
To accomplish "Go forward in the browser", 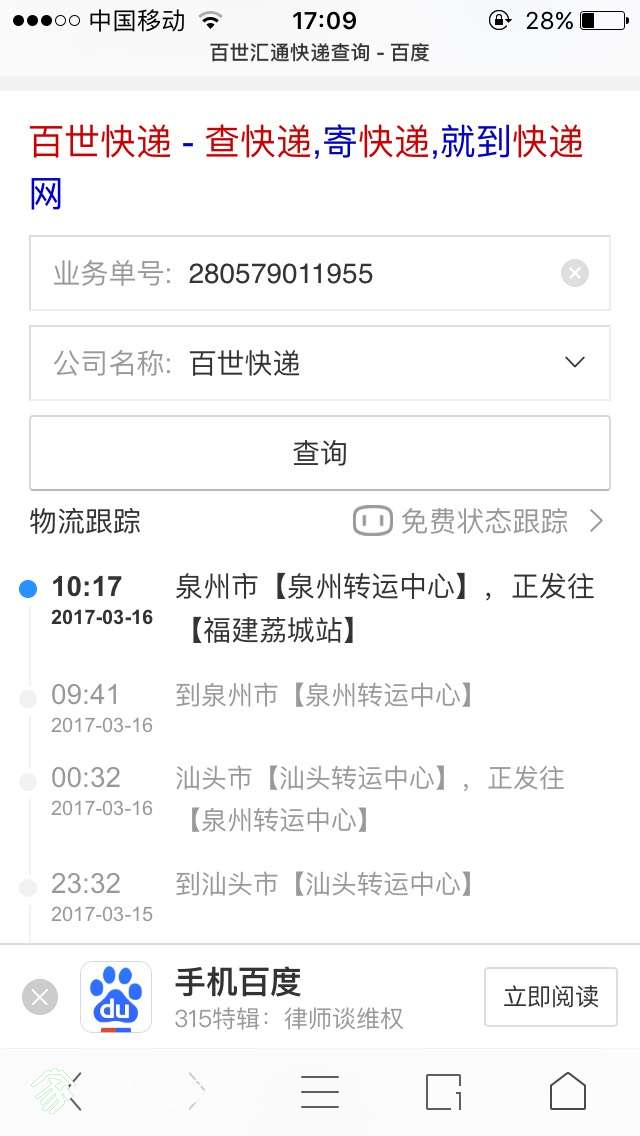I will 196,1091.
